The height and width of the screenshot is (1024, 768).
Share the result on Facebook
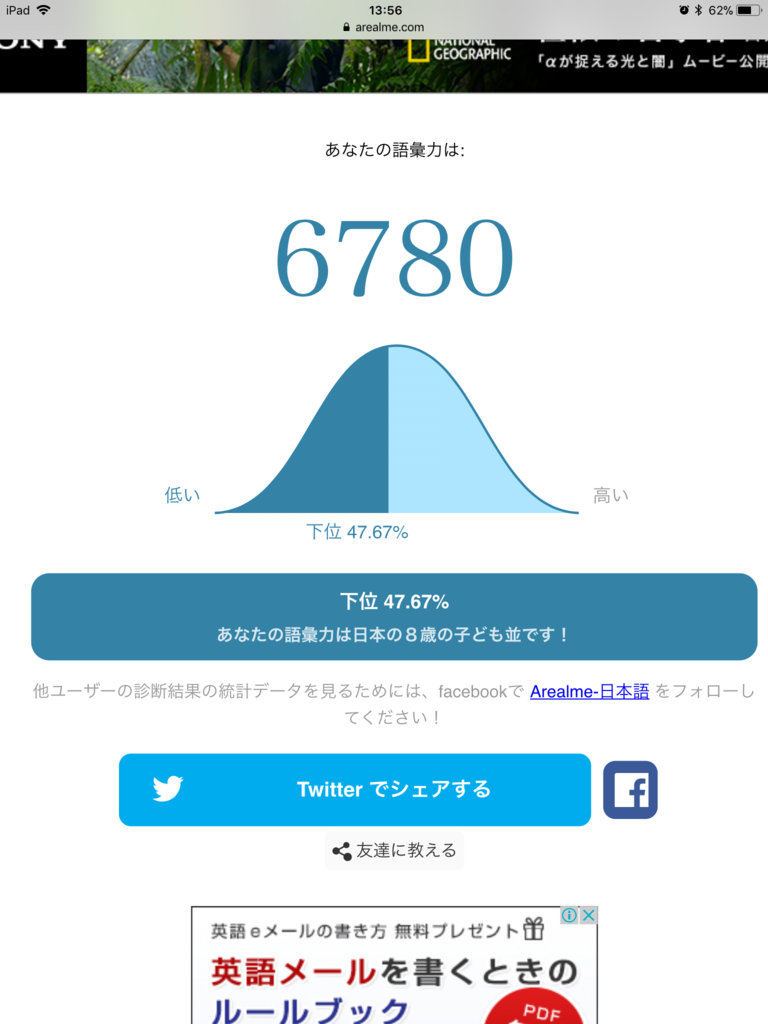630,790
